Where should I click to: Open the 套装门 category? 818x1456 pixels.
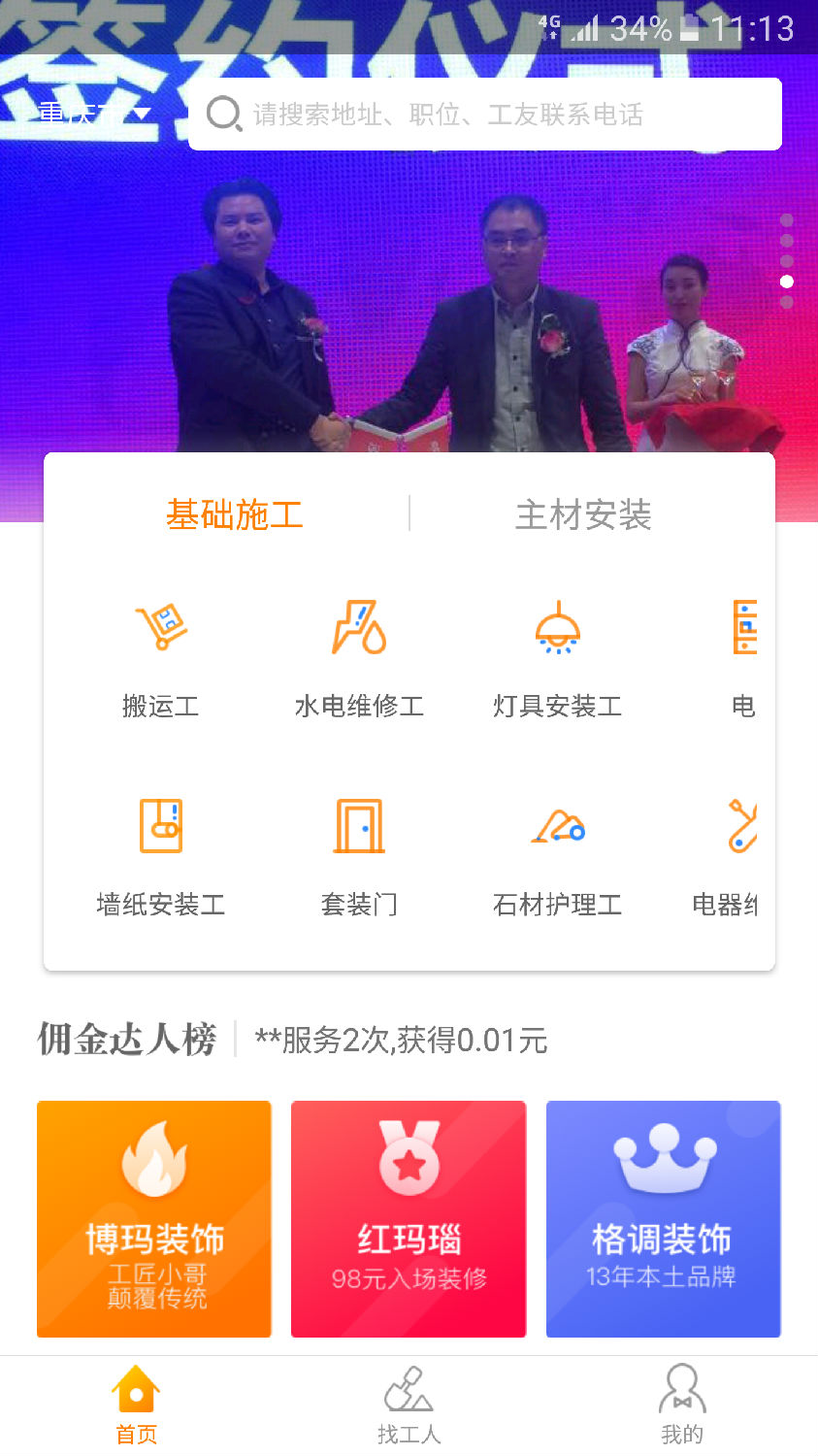[x=359, y=856]
